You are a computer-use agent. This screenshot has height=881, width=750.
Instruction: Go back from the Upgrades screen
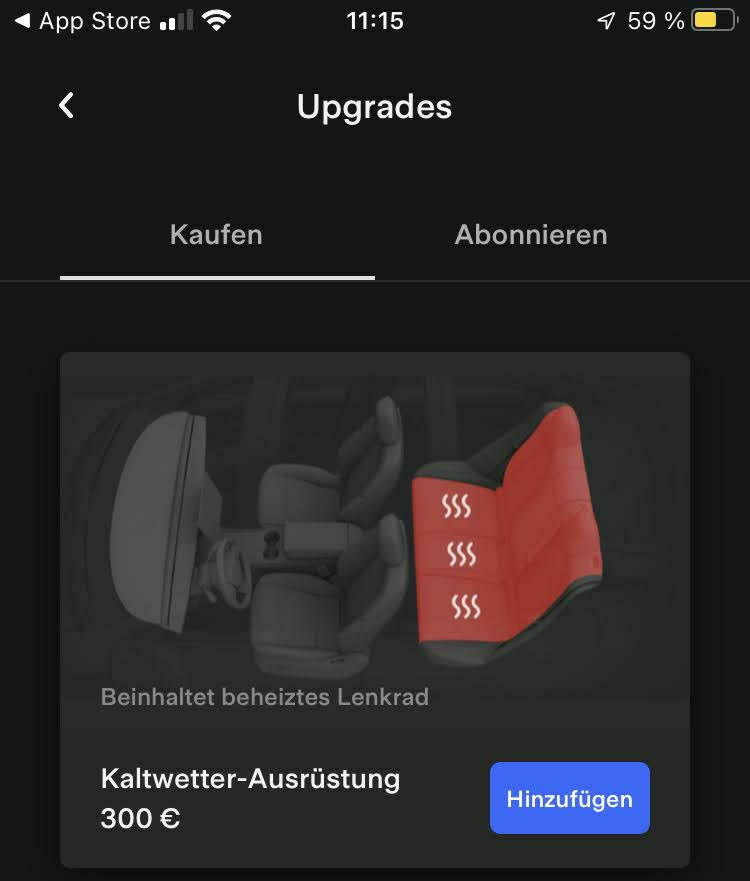click(66, 106)
